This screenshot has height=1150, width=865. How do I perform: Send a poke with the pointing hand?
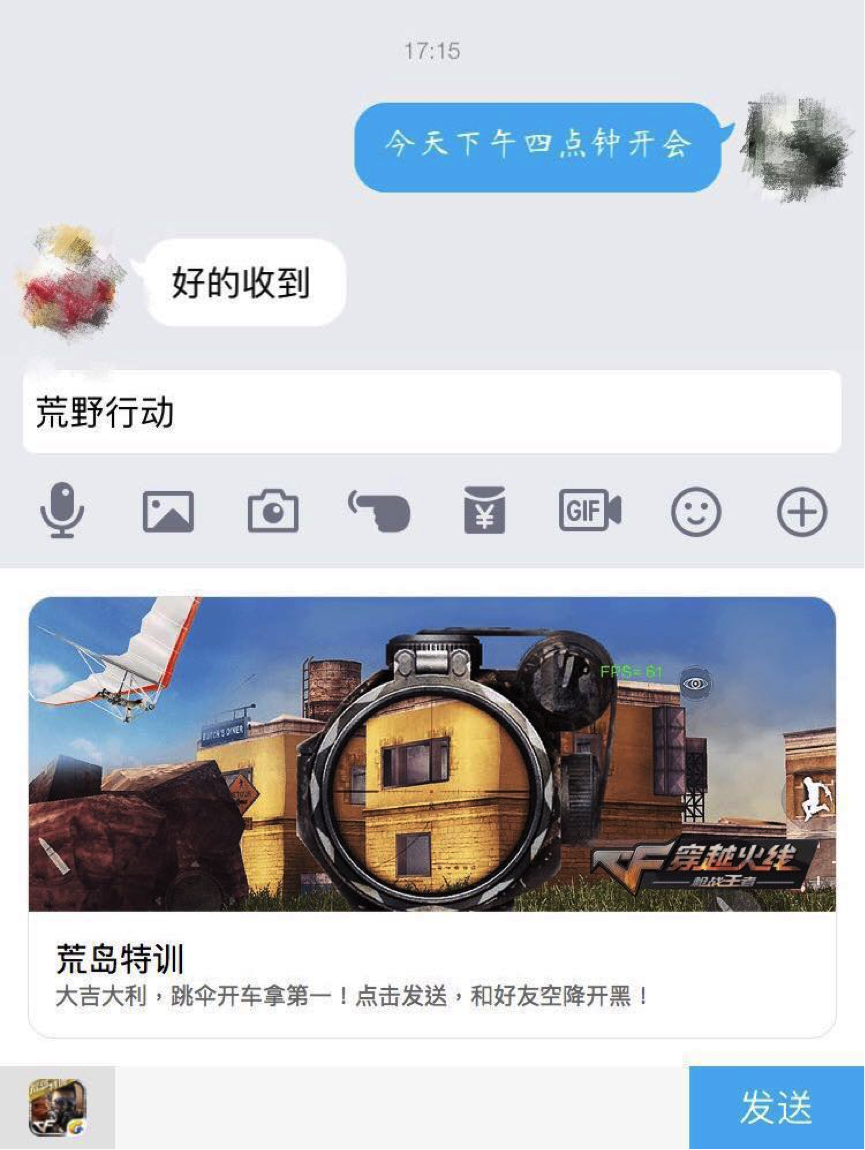pos(379,512)
